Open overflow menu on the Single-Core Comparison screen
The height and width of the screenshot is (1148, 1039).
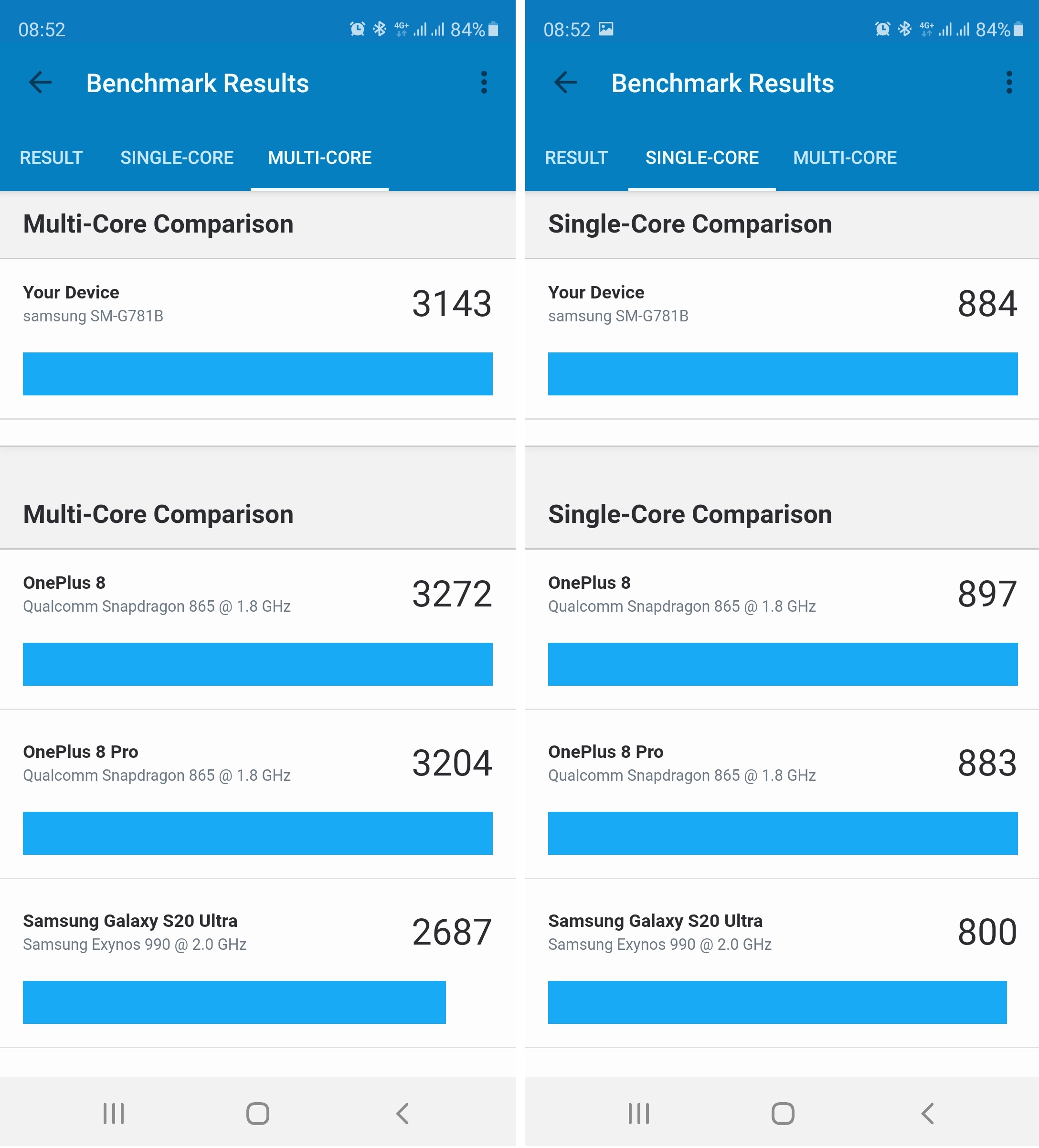click(x=1009, y=83)
